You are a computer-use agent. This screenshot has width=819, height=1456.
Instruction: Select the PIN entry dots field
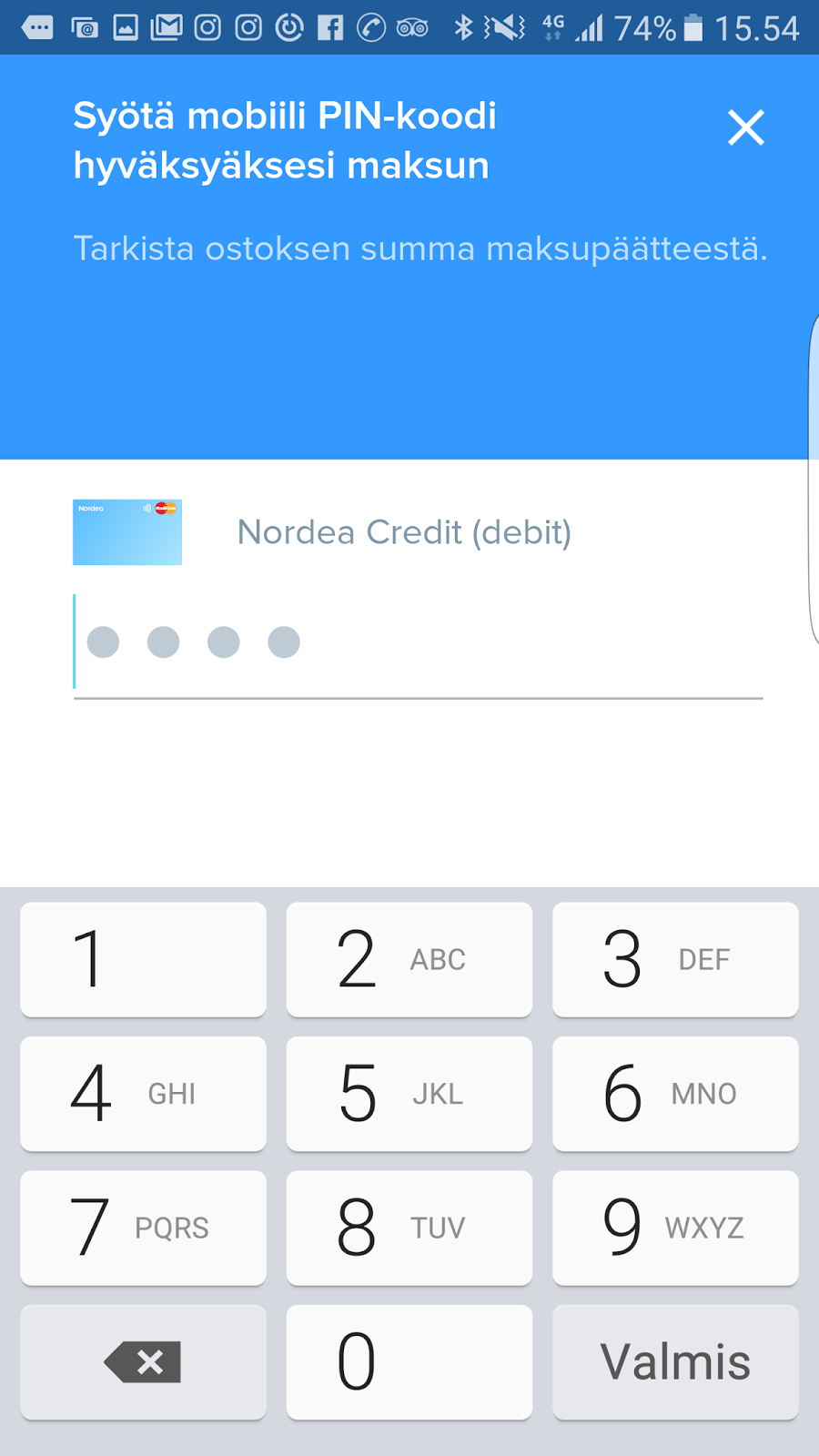pos(194,642)
